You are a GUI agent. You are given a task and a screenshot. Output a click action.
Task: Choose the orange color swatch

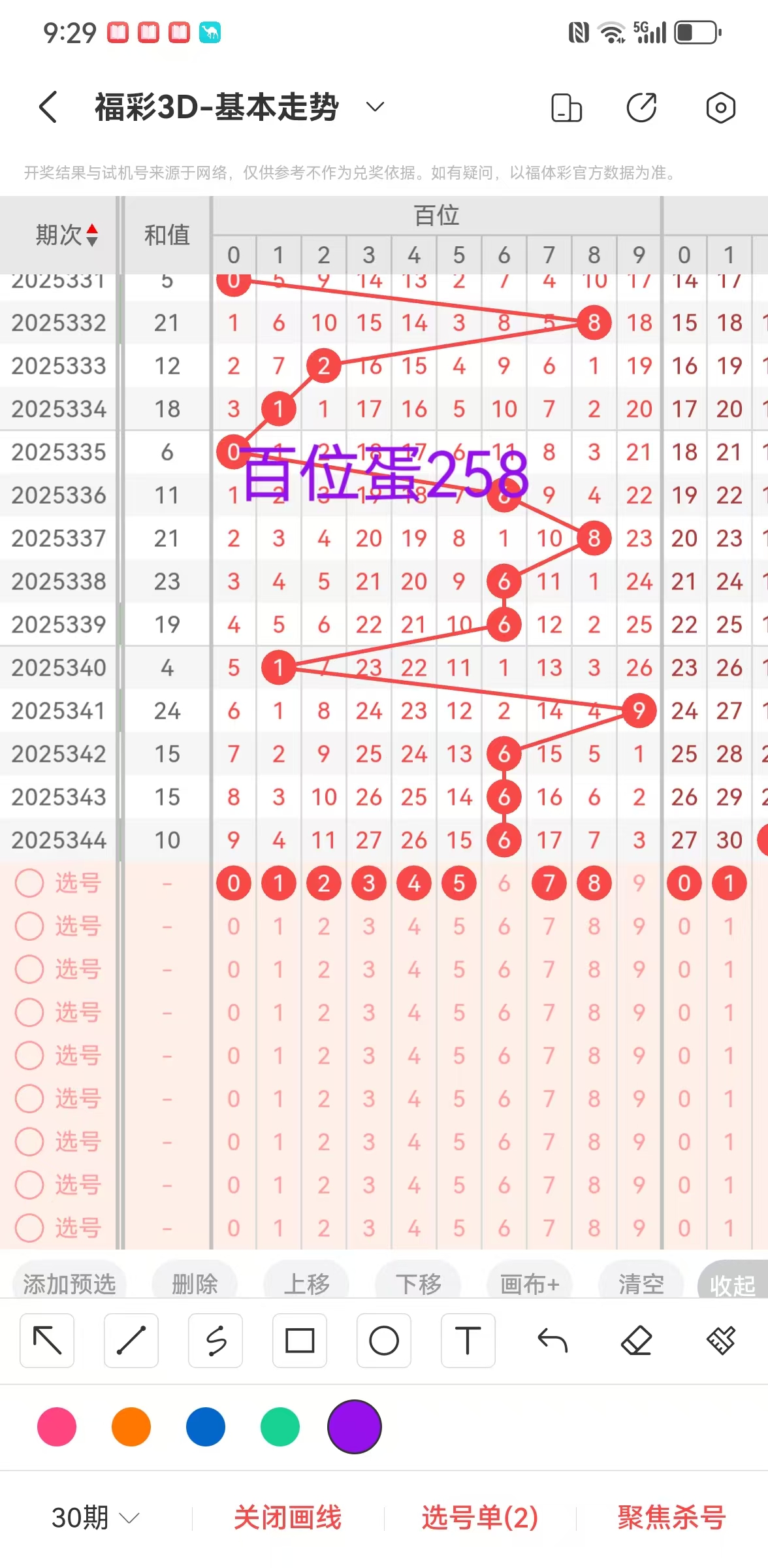(131, 1427)
